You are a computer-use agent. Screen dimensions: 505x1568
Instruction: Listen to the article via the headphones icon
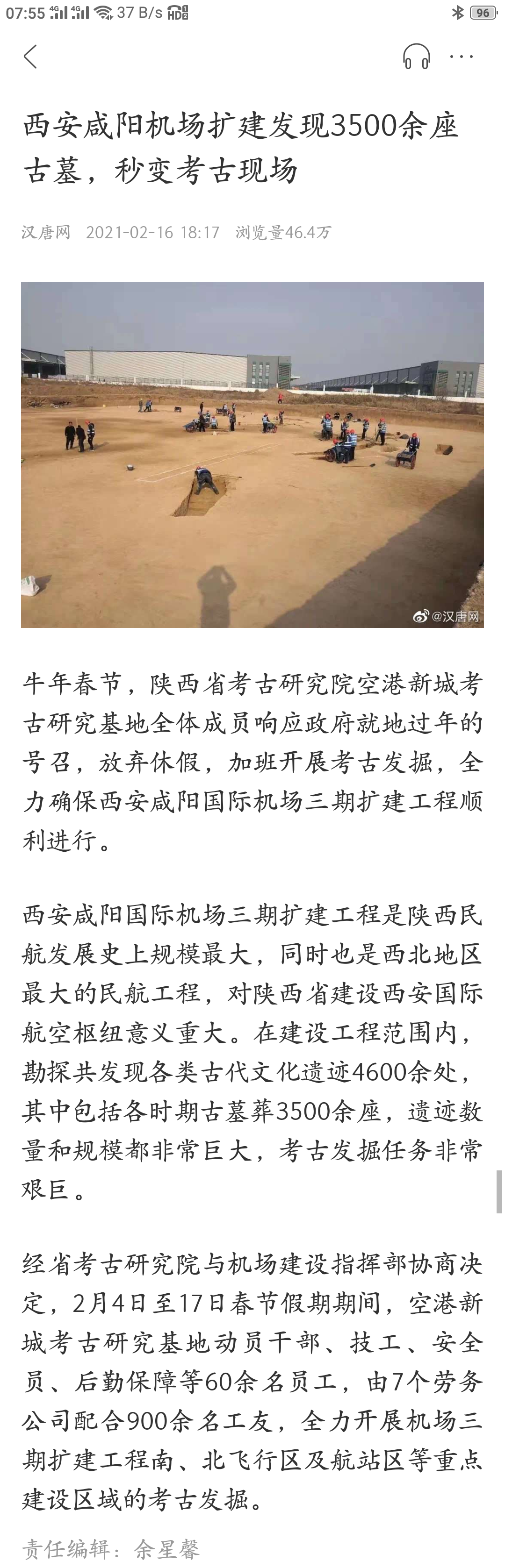pos(417,57)
